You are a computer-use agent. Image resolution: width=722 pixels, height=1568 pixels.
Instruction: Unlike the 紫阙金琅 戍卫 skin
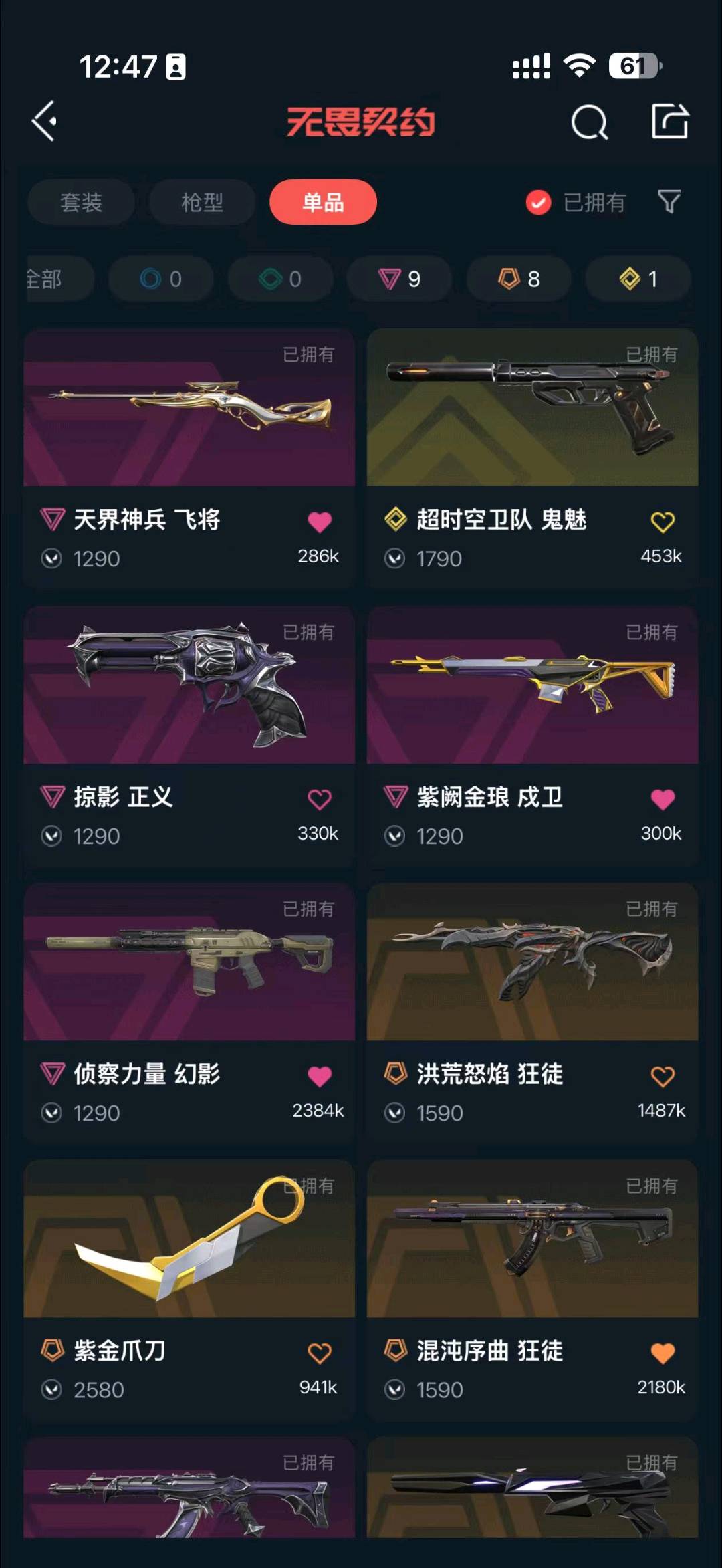click(x=663, y=799)
